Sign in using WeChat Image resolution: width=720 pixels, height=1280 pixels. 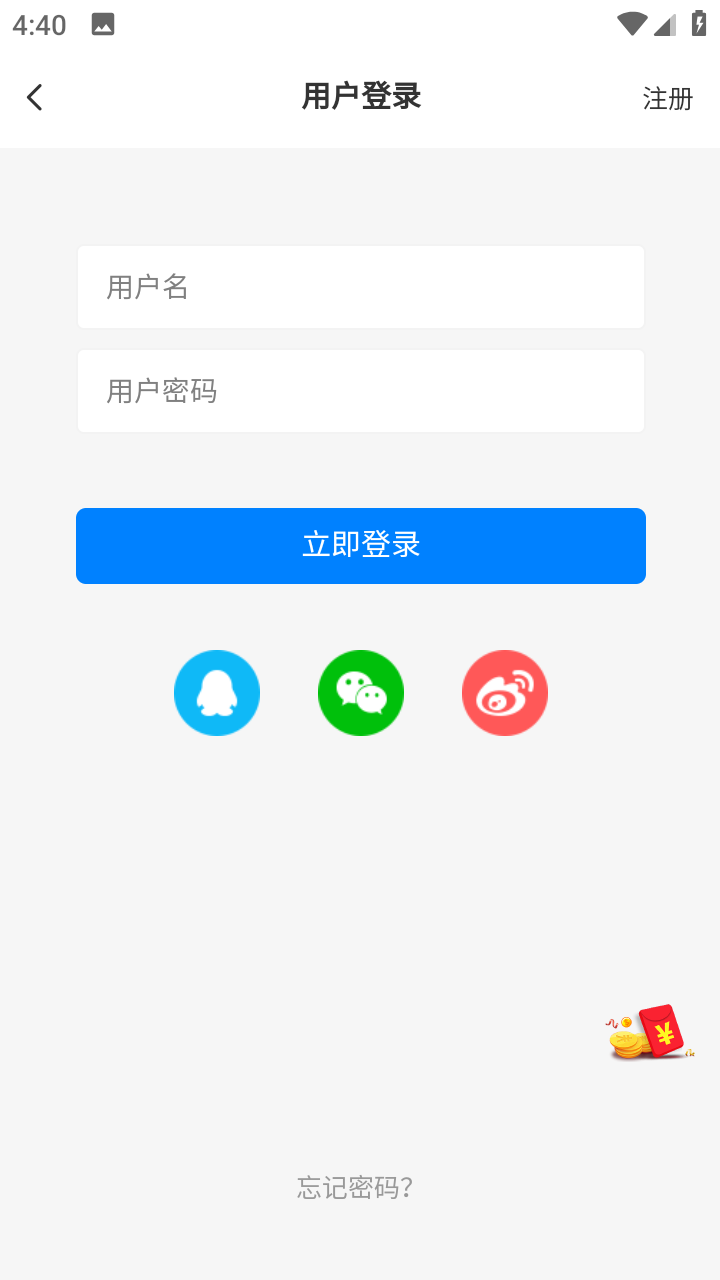point(361,693)
